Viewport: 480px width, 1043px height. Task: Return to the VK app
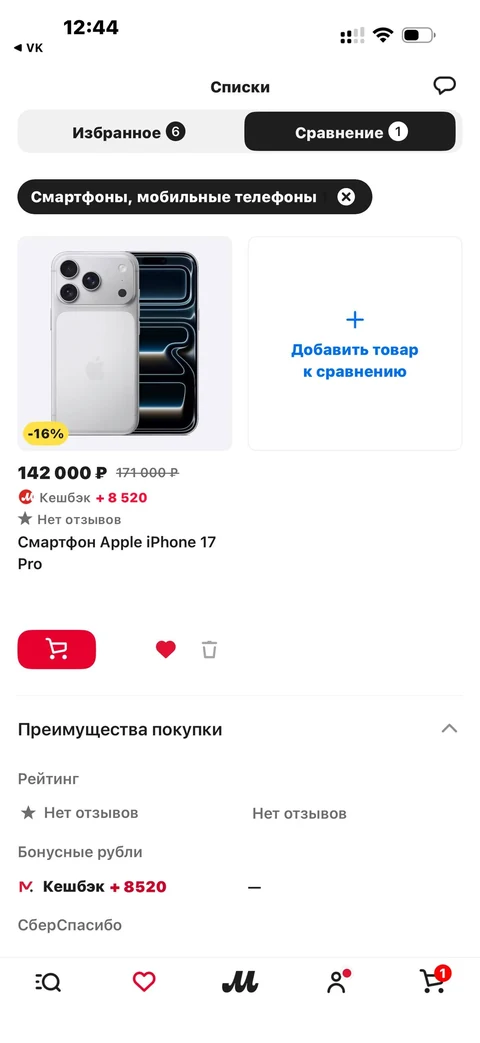click(x=29, y=48)
